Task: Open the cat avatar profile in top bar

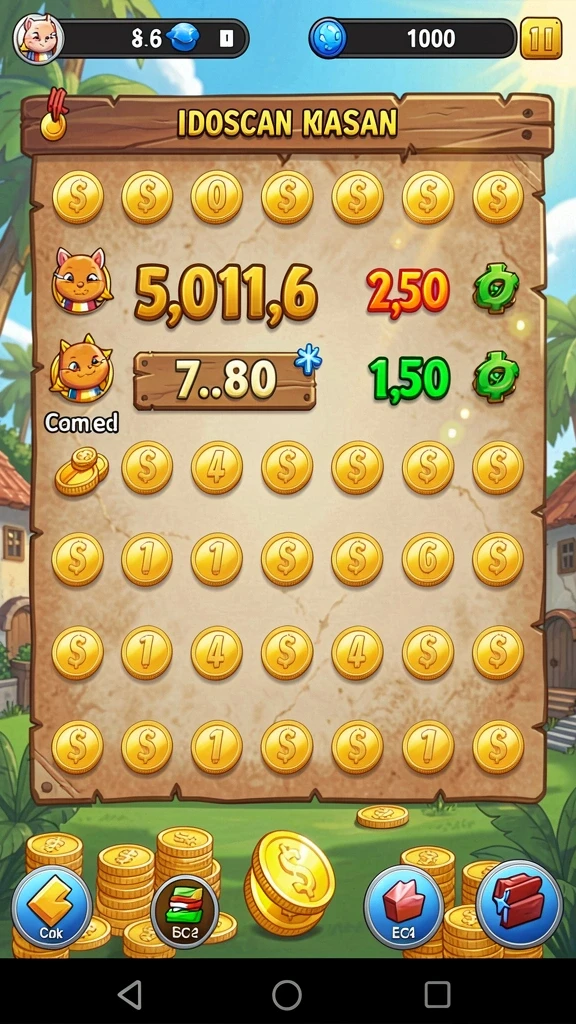Action: pos(39,39)
